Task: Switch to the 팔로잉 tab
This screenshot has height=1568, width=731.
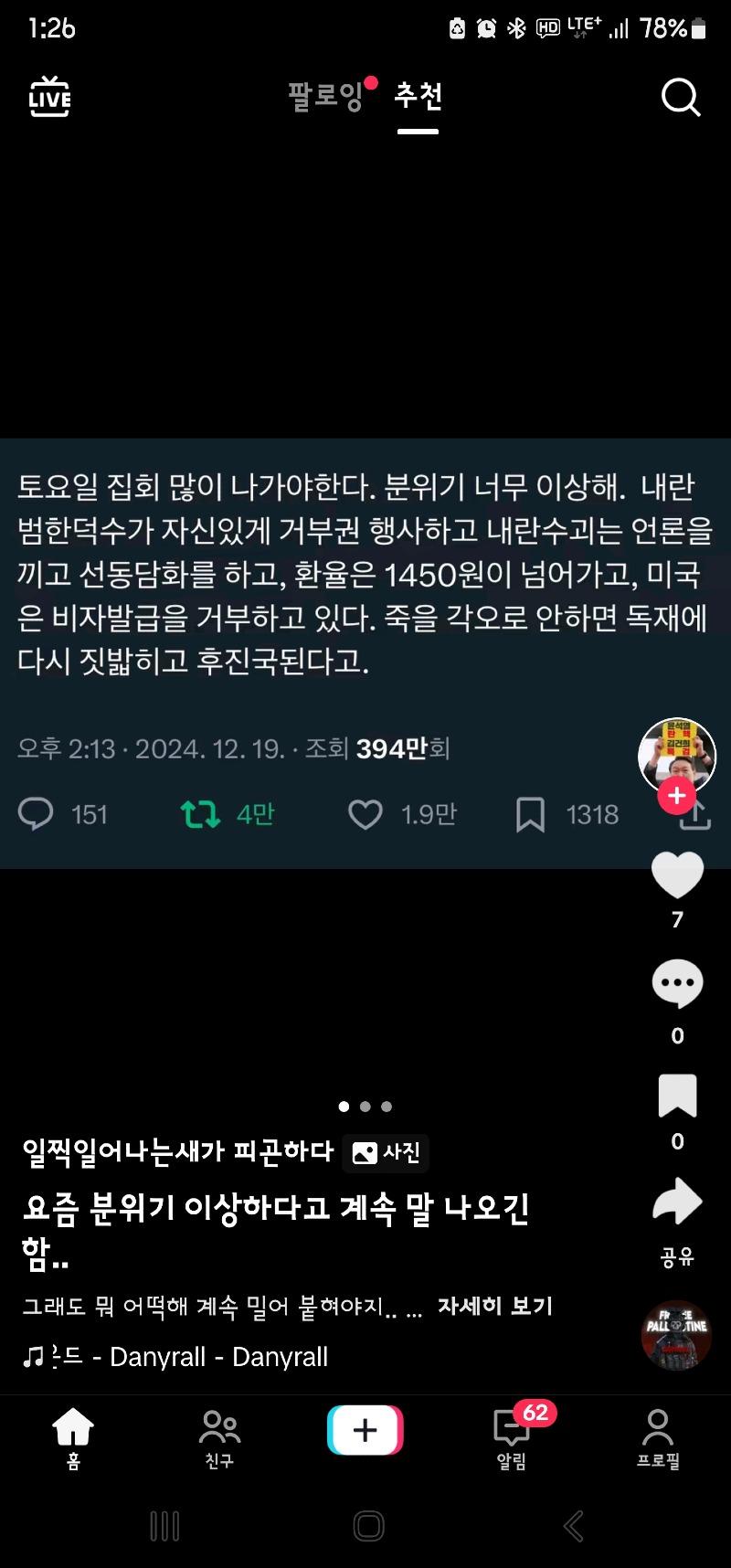Action: click(x=325, y=95)
